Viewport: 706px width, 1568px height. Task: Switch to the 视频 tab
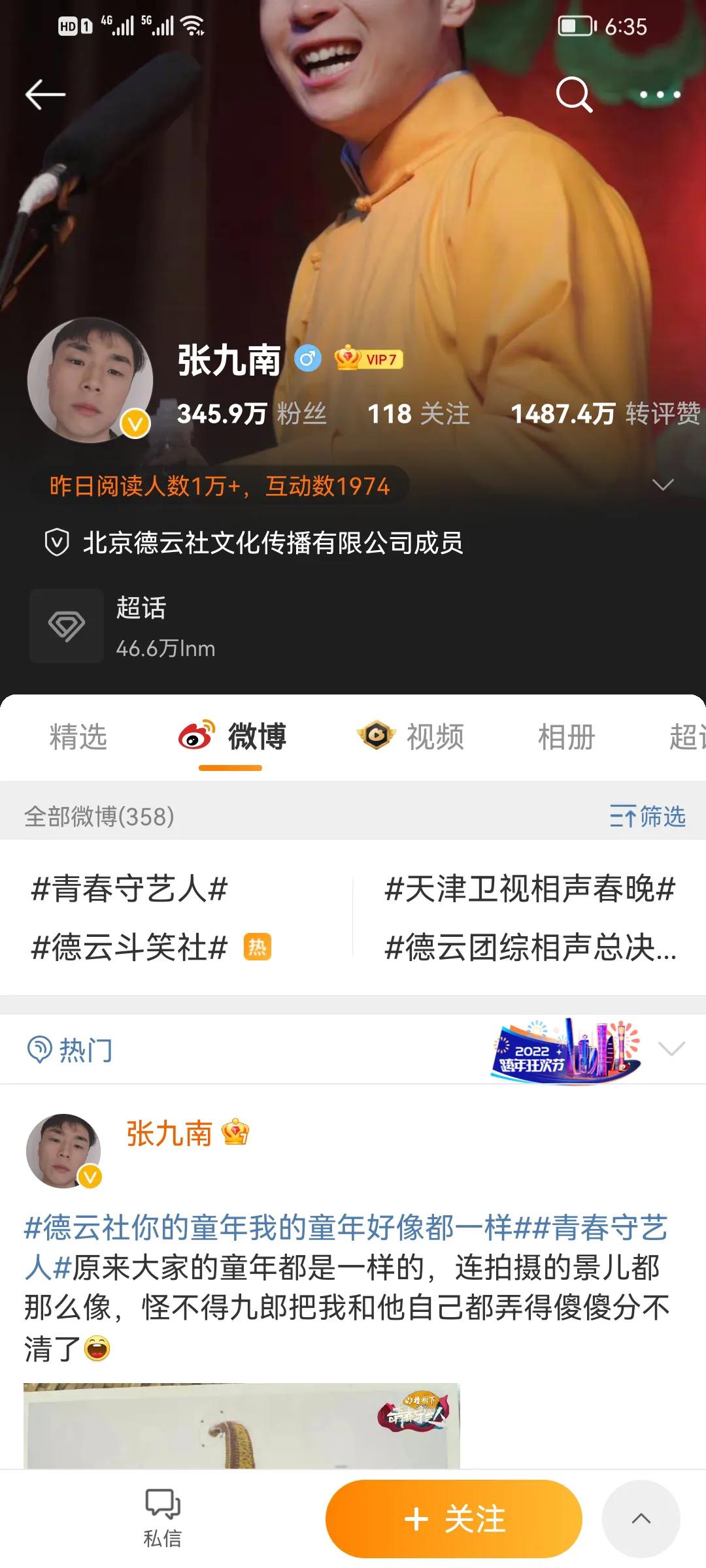click(x=434, y=737)
